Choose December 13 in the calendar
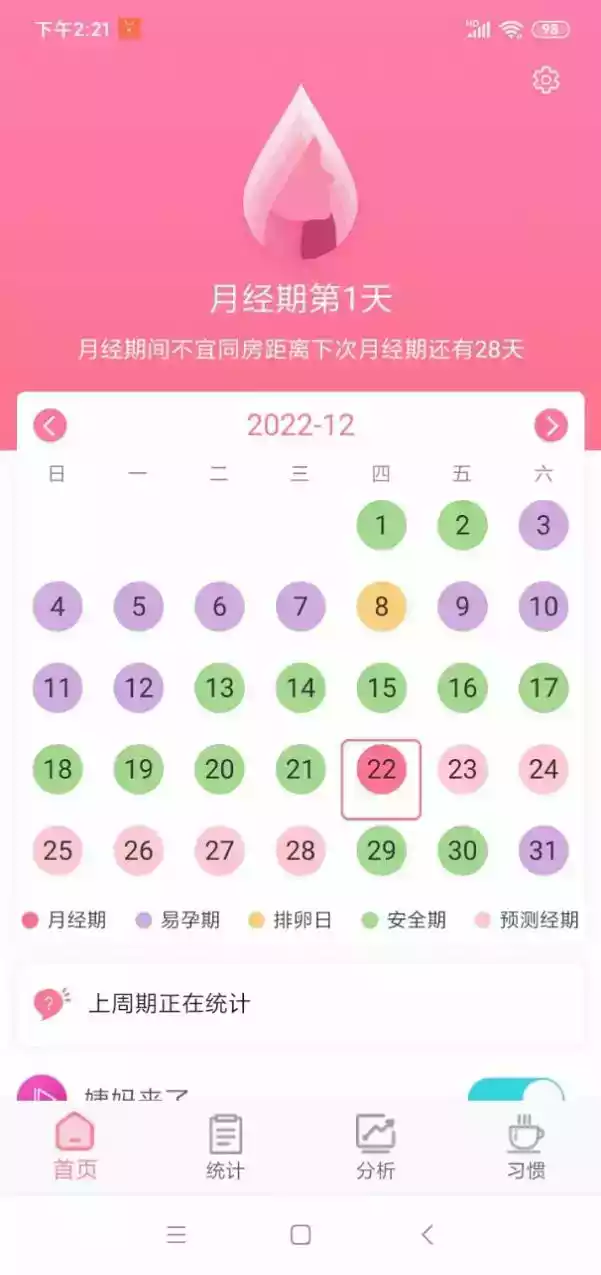 coord(219,689)
